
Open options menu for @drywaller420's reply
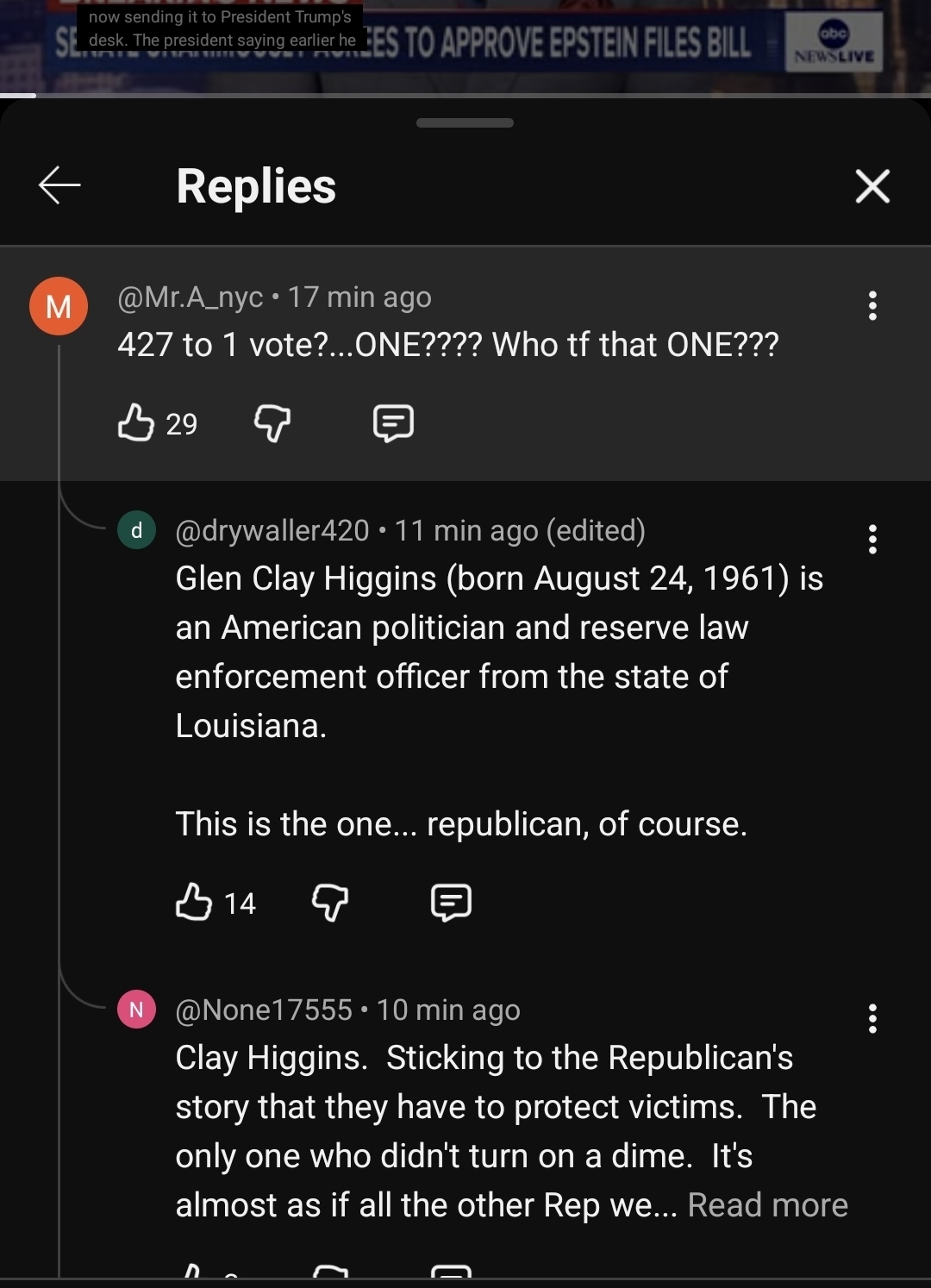872,540
